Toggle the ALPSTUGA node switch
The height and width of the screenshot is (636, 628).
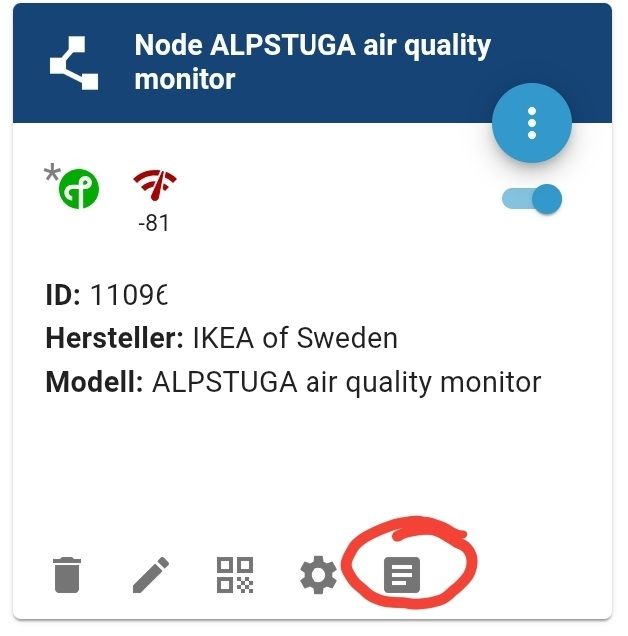(x=533, y=199)
